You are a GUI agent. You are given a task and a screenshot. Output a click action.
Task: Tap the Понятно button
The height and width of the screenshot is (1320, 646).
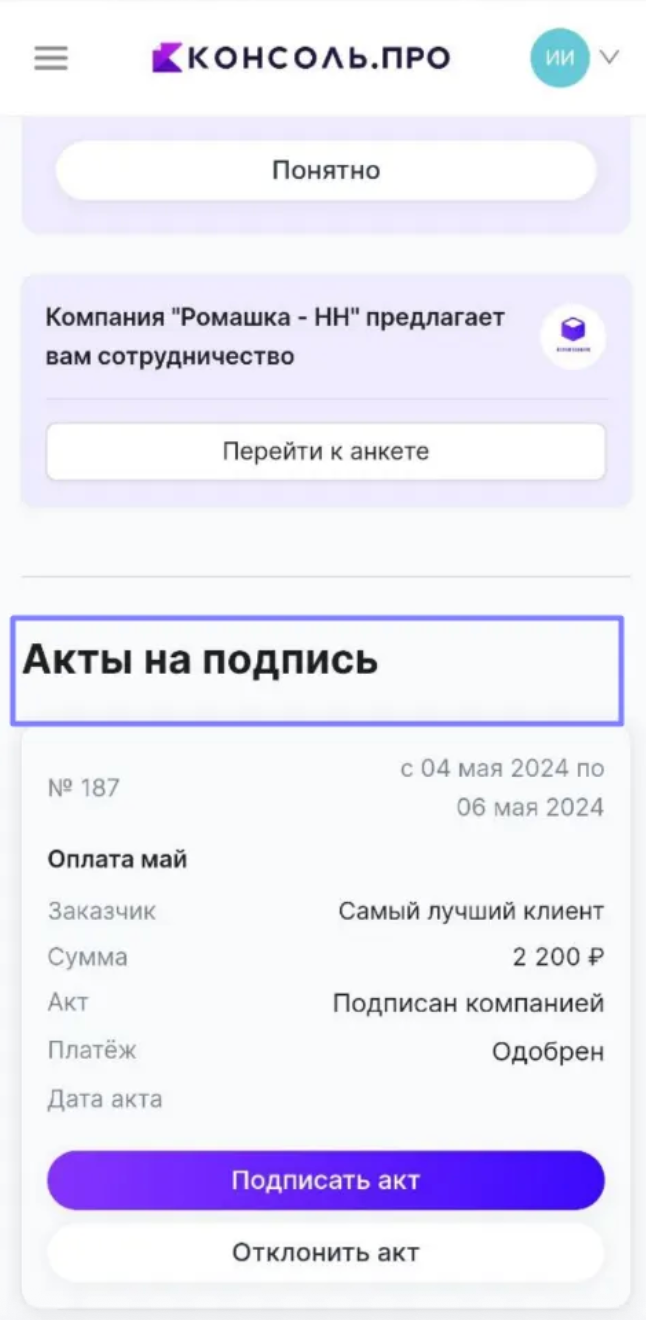pos(326,170)
